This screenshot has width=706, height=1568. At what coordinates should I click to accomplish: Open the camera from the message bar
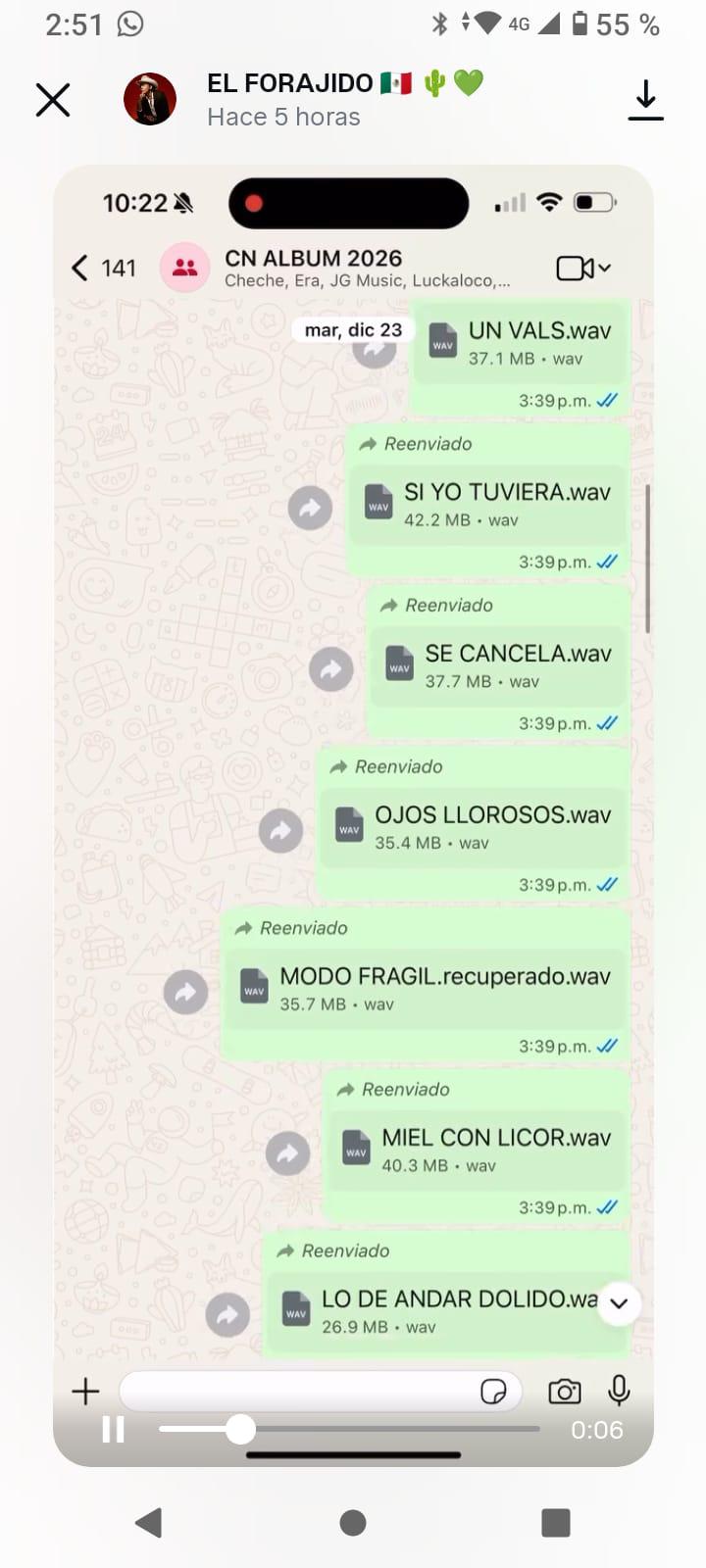point(562,1390)
